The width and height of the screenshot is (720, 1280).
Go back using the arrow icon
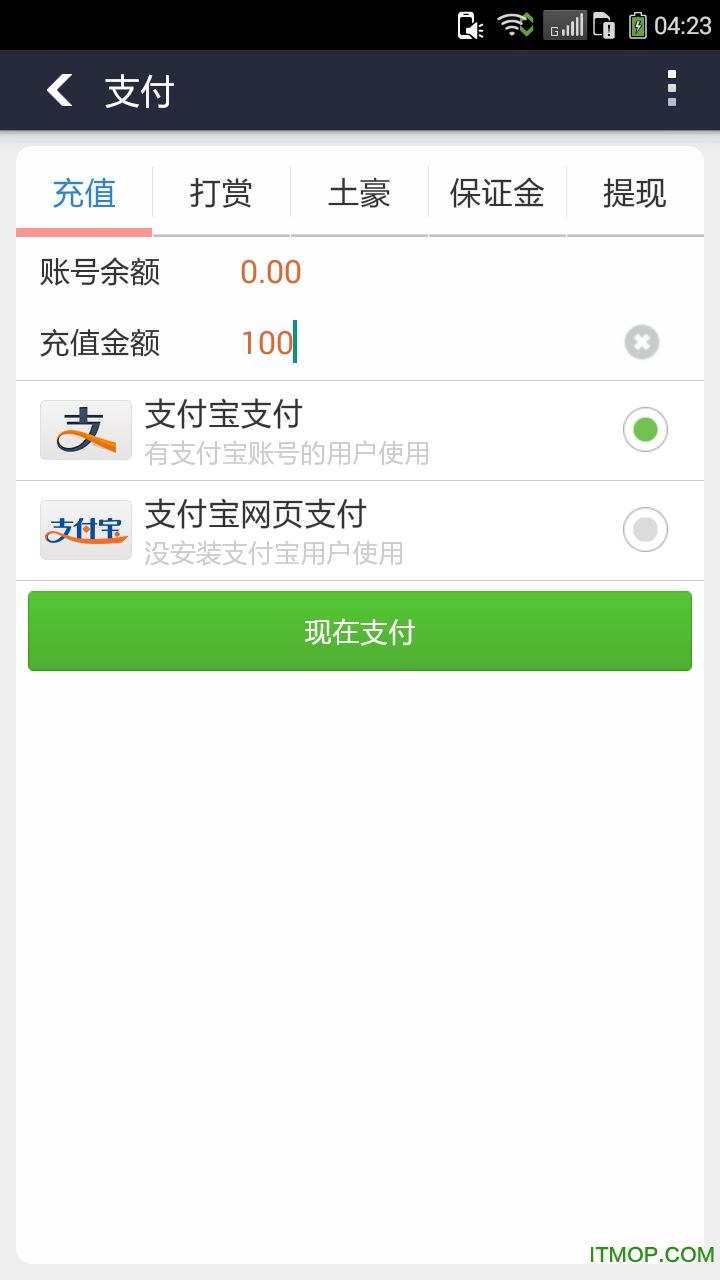(x=60, y=90)
